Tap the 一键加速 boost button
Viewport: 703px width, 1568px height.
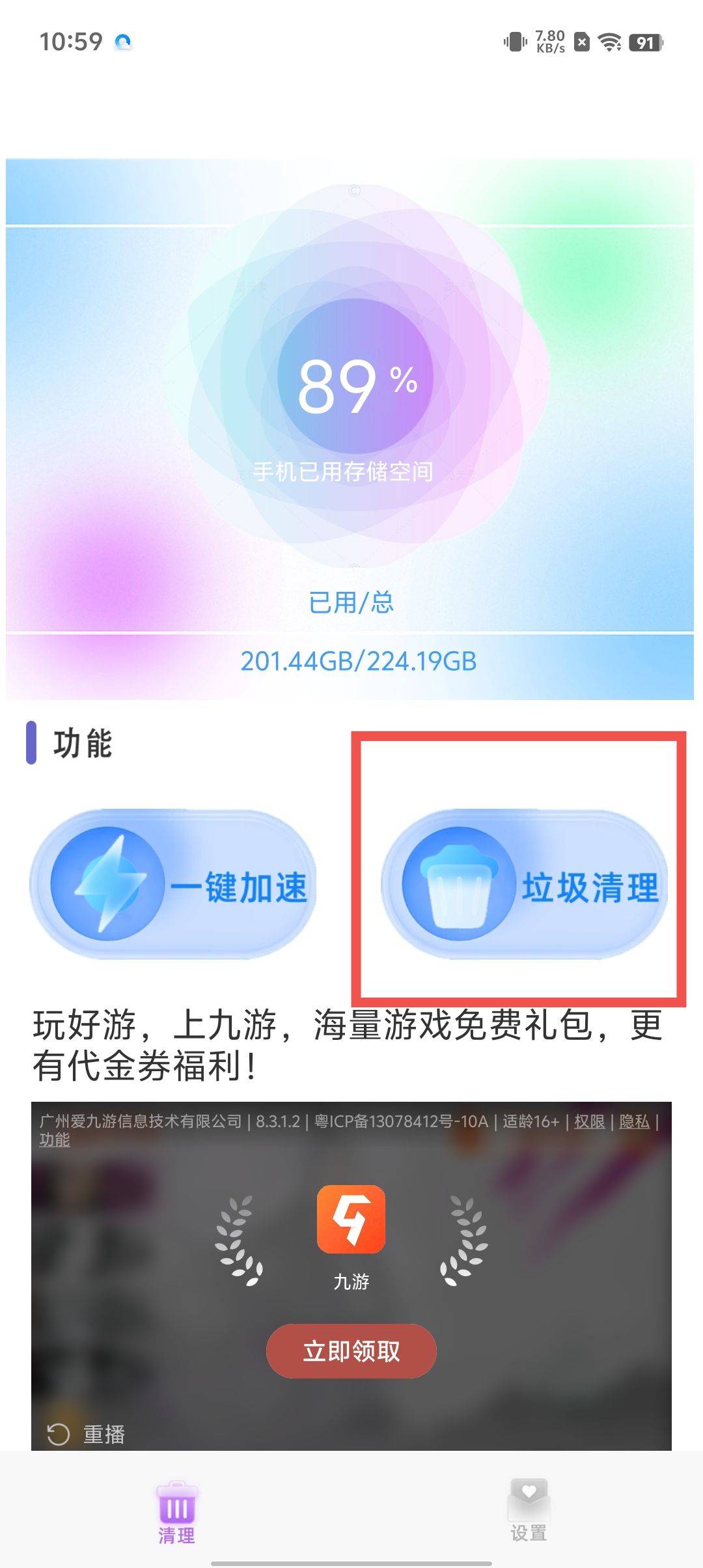point(174,884)
